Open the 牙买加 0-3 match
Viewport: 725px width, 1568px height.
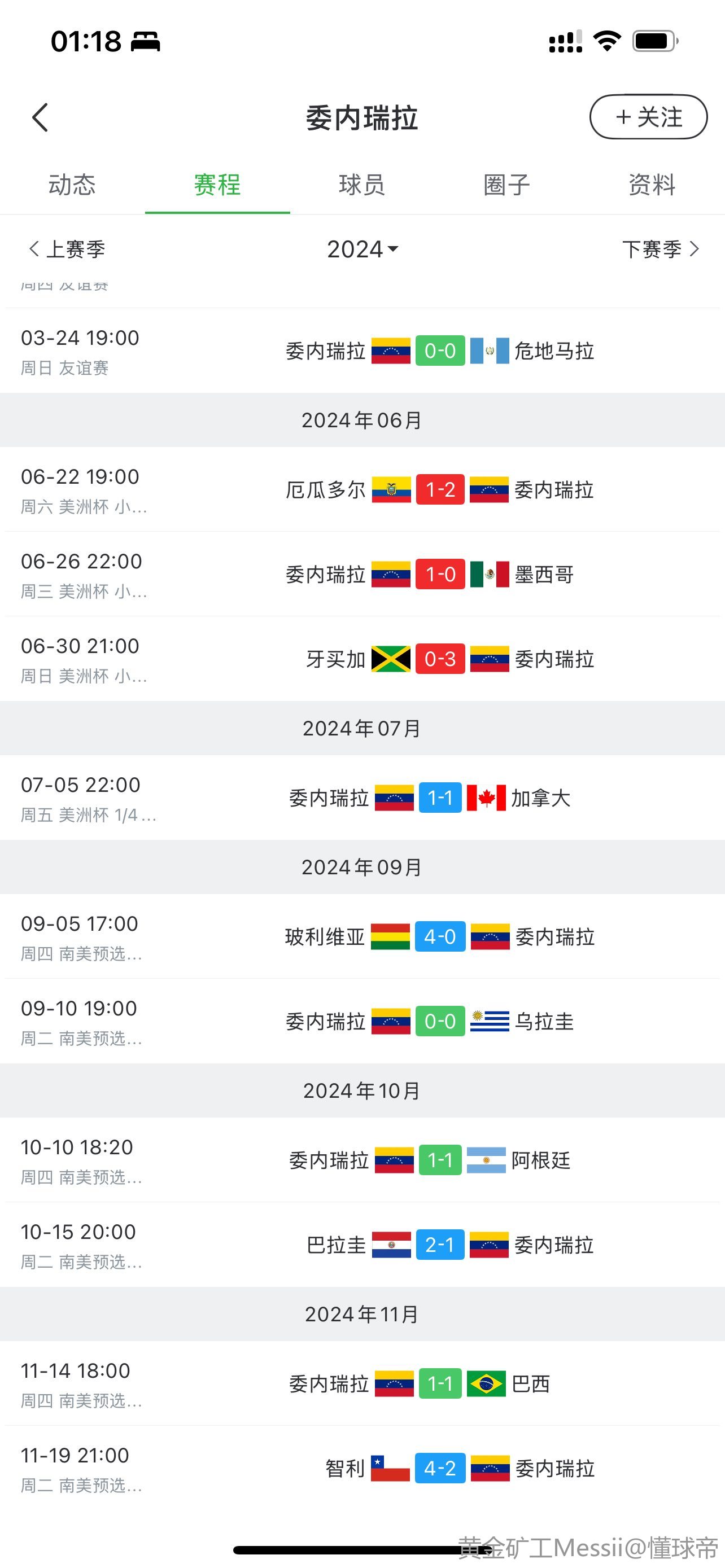click(362, 659)
